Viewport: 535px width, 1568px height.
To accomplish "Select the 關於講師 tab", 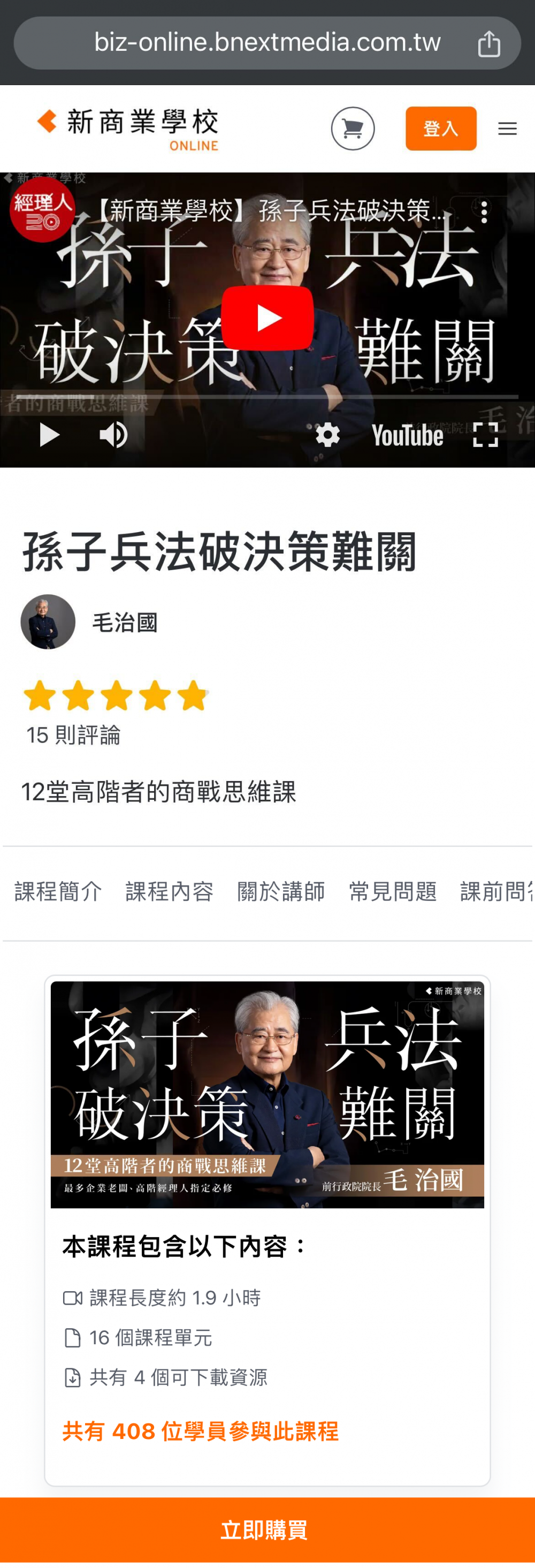I will pos(280,892).
